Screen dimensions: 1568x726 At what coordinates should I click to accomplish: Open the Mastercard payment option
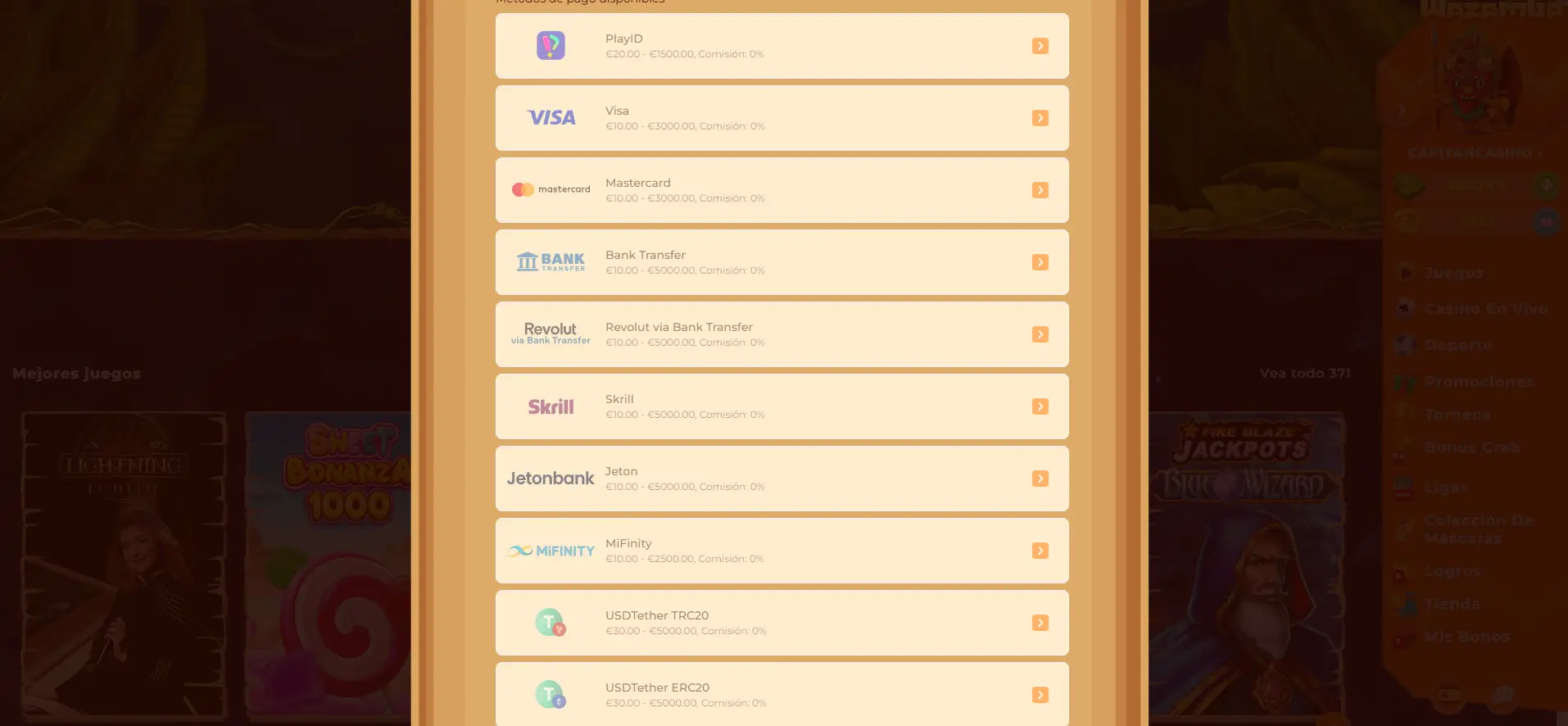782,190
